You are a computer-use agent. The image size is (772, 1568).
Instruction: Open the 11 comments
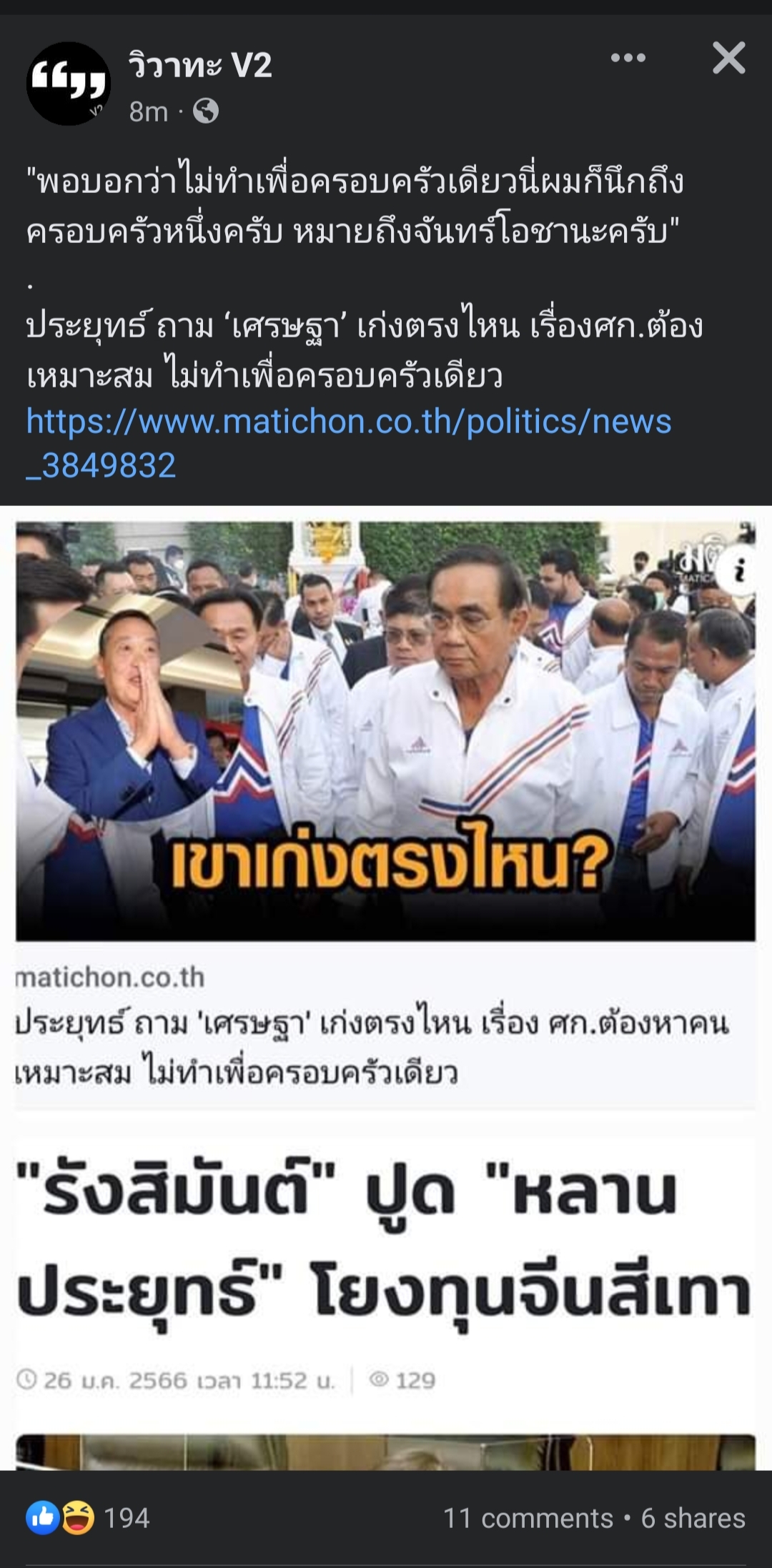[x=528, y=1518]
